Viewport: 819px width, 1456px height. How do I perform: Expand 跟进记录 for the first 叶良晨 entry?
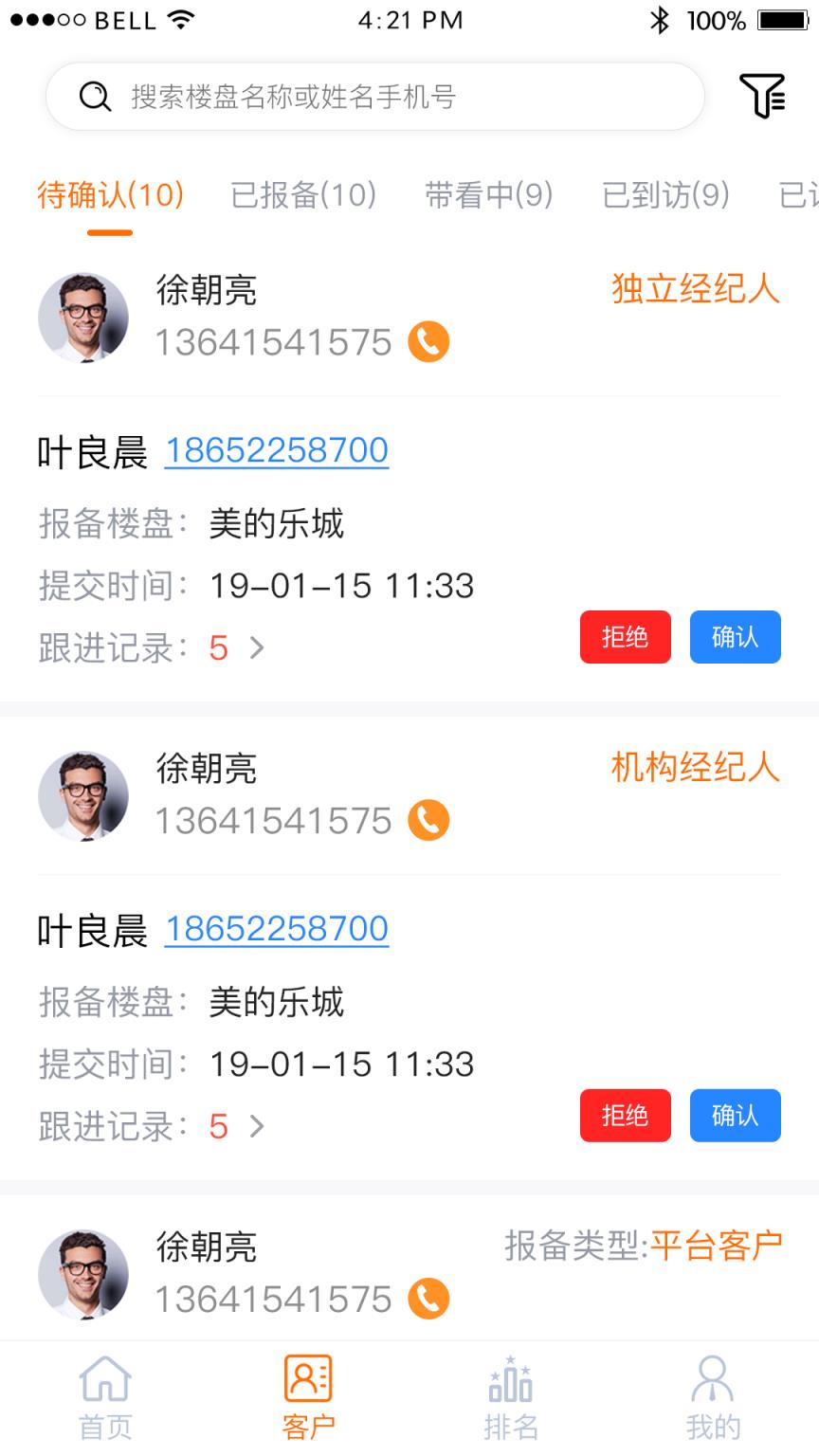click(x=254, y=648)
